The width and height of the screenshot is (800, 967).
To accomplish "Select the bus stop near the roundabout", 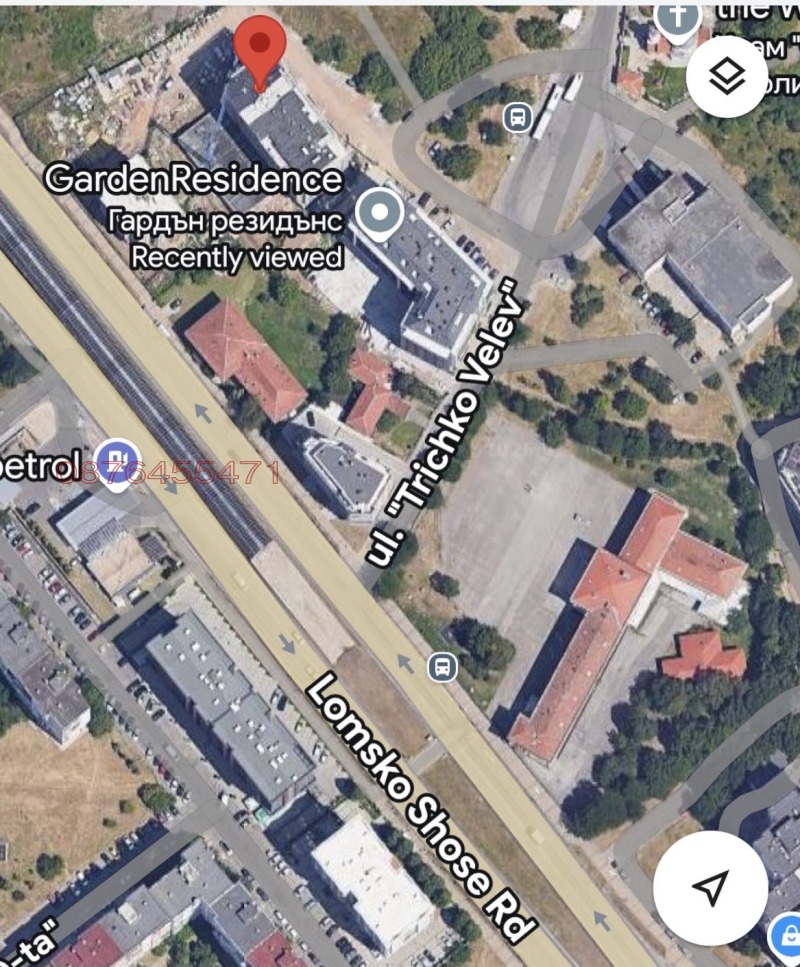I will [x=517, y=118].
